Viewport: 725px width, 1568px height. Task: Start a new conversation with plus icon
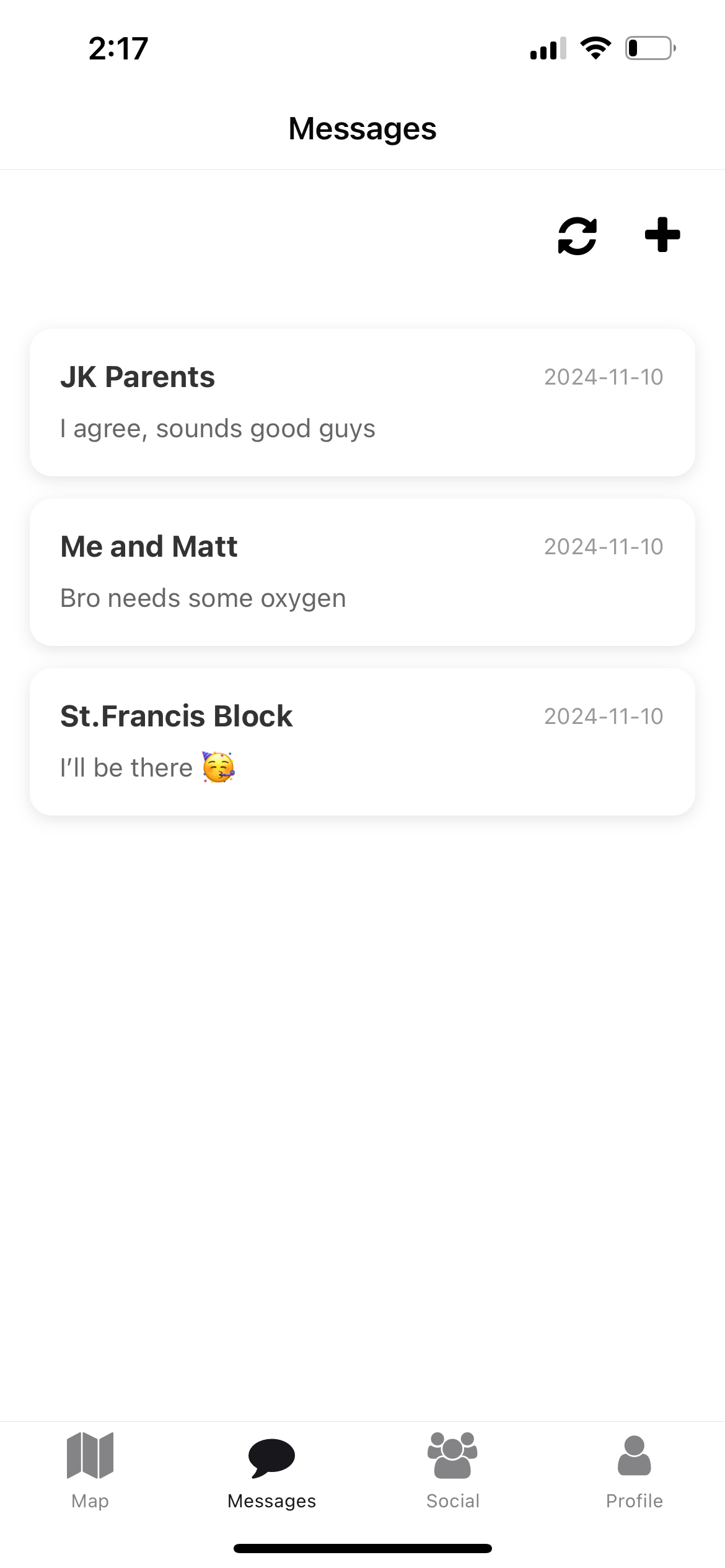(x=662, y=235)
